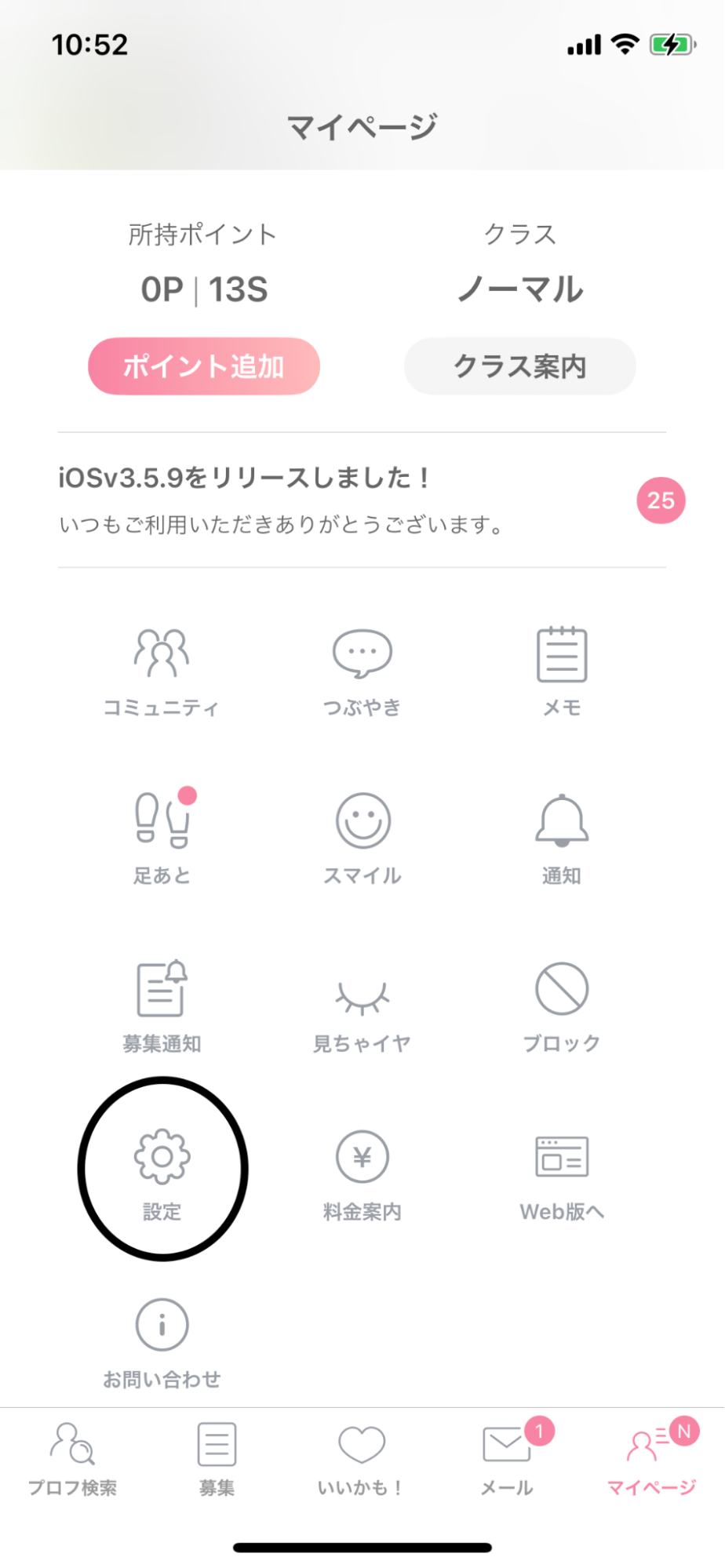Screen dimensions: 725x1568
Task: Open 募集通知 (Recruitment Notices) document icon
Action: tap(162, 998)
